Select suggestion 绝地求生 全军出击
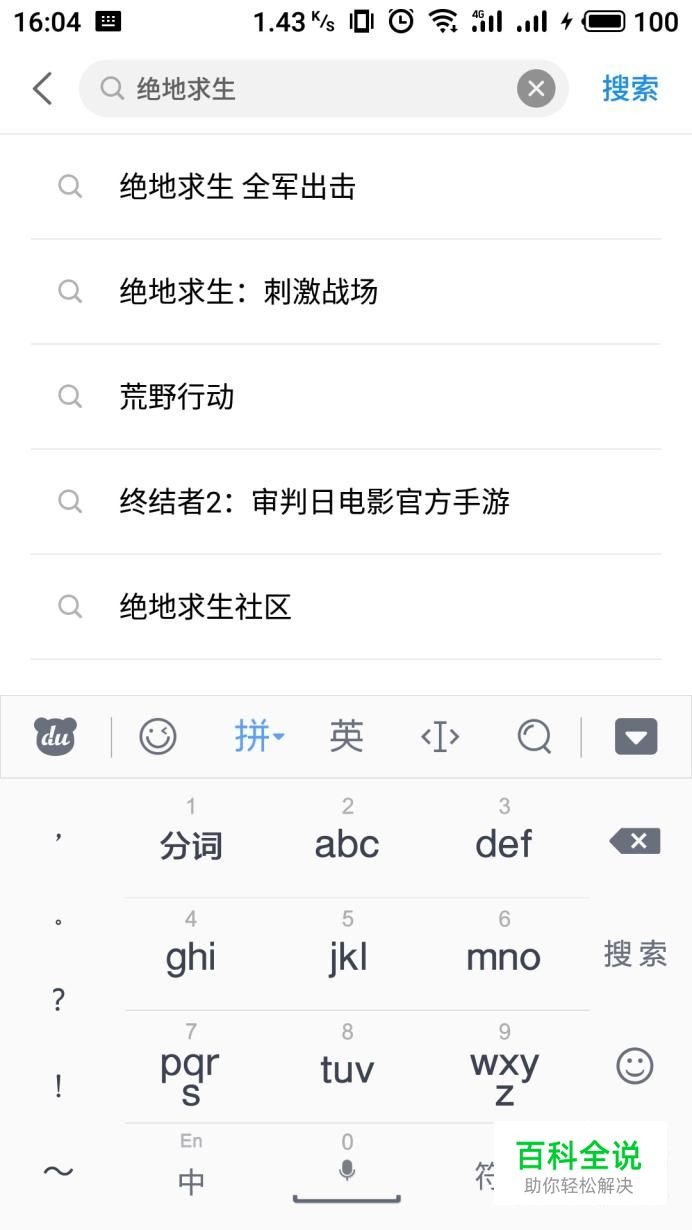The width and height of the screenshot is (692, 1230). [x=237, y=187]
